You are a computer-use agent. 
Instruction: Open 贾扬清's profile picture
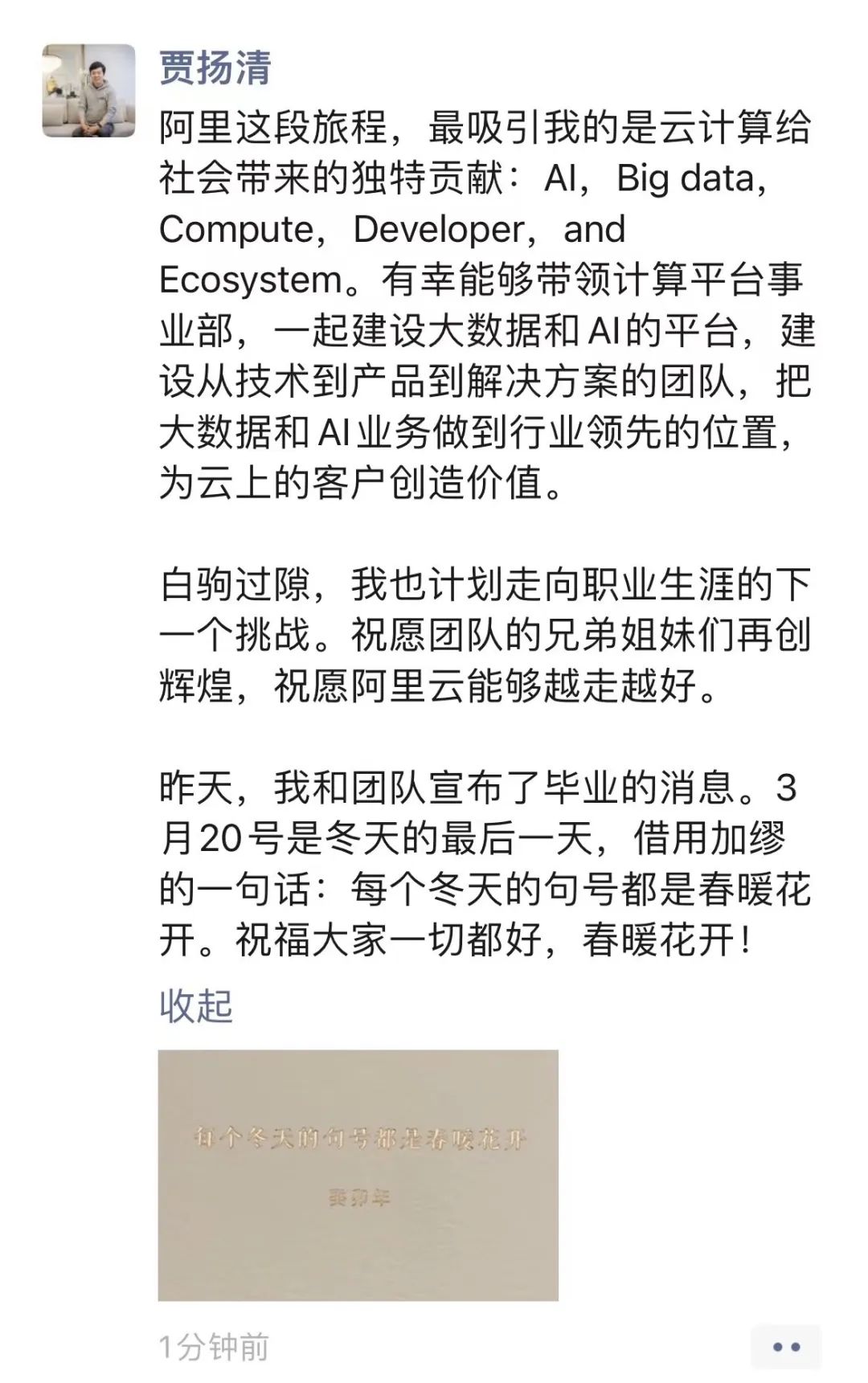pos(88,90)
